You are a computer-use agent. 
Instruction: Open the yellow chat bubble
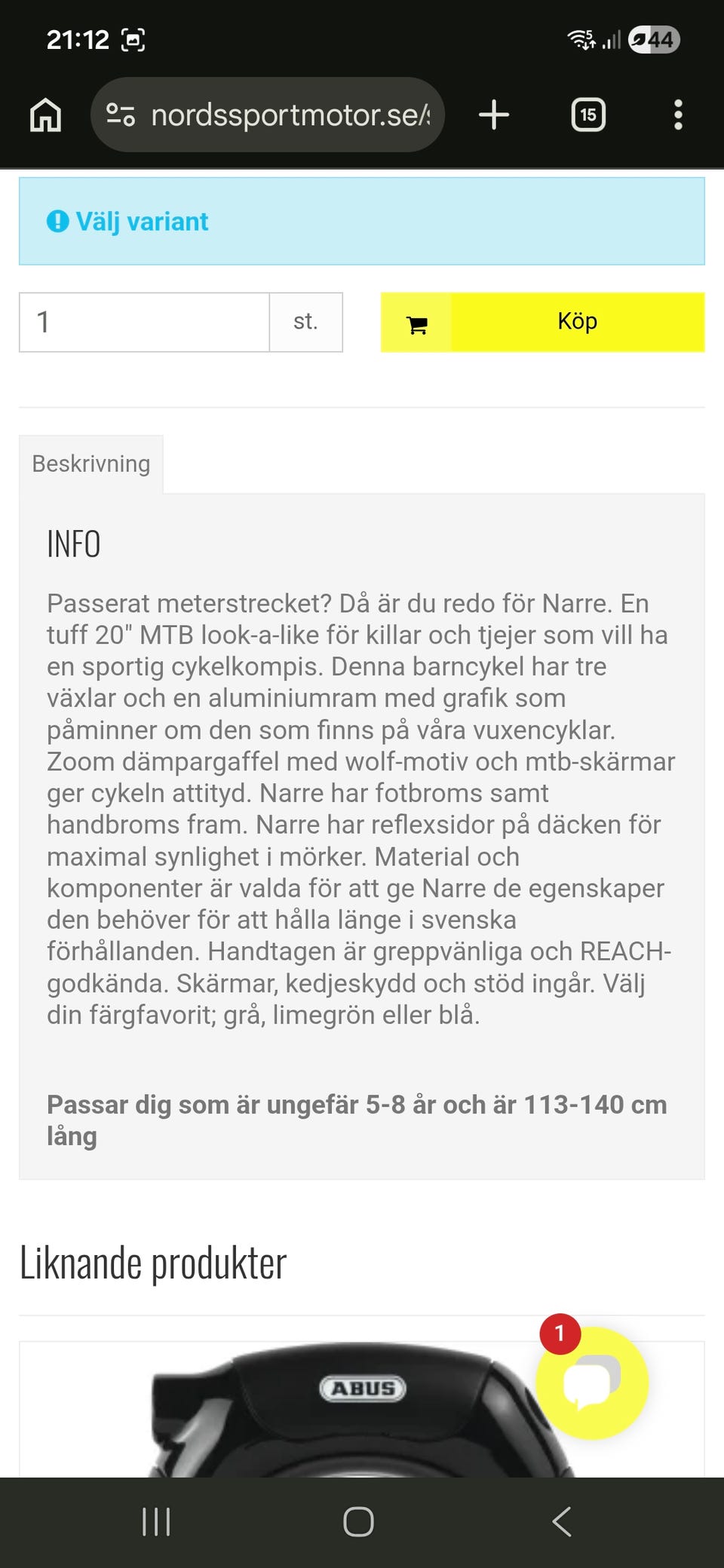pyautogui.click(x=592, y=1383)
